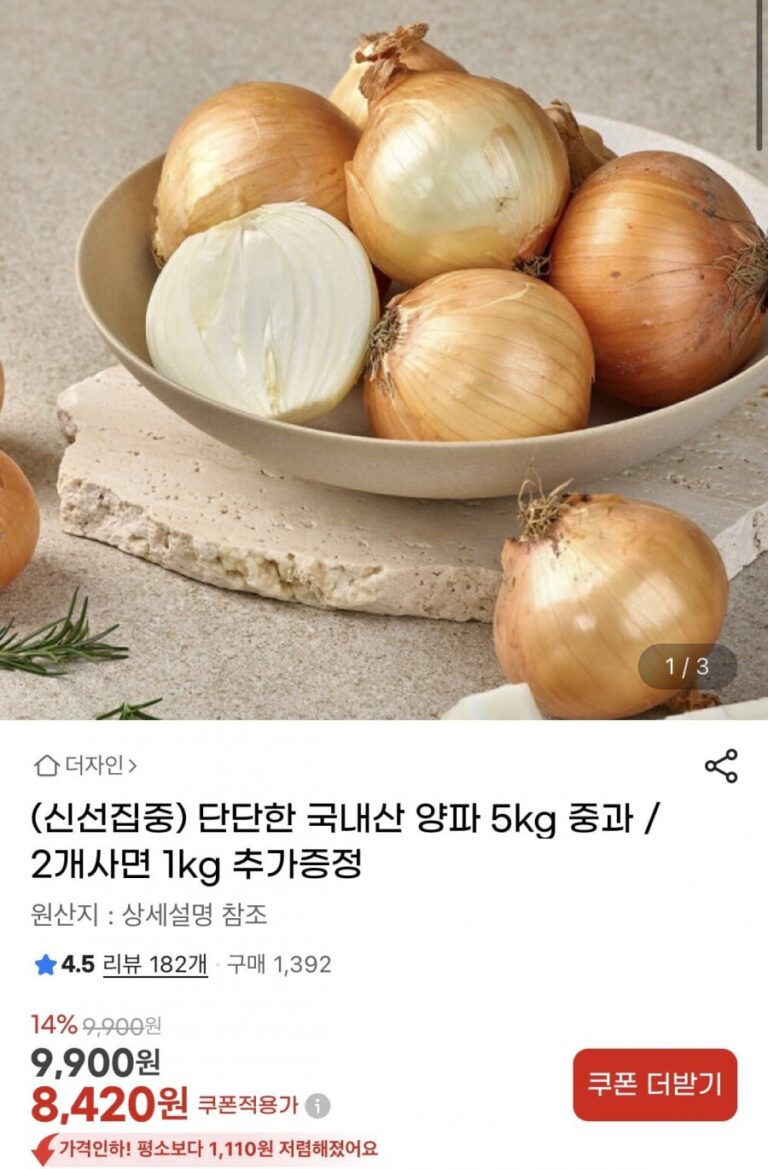Show info about 쿠폰적용가
768x1169 pixels.
click(318, 1106)
